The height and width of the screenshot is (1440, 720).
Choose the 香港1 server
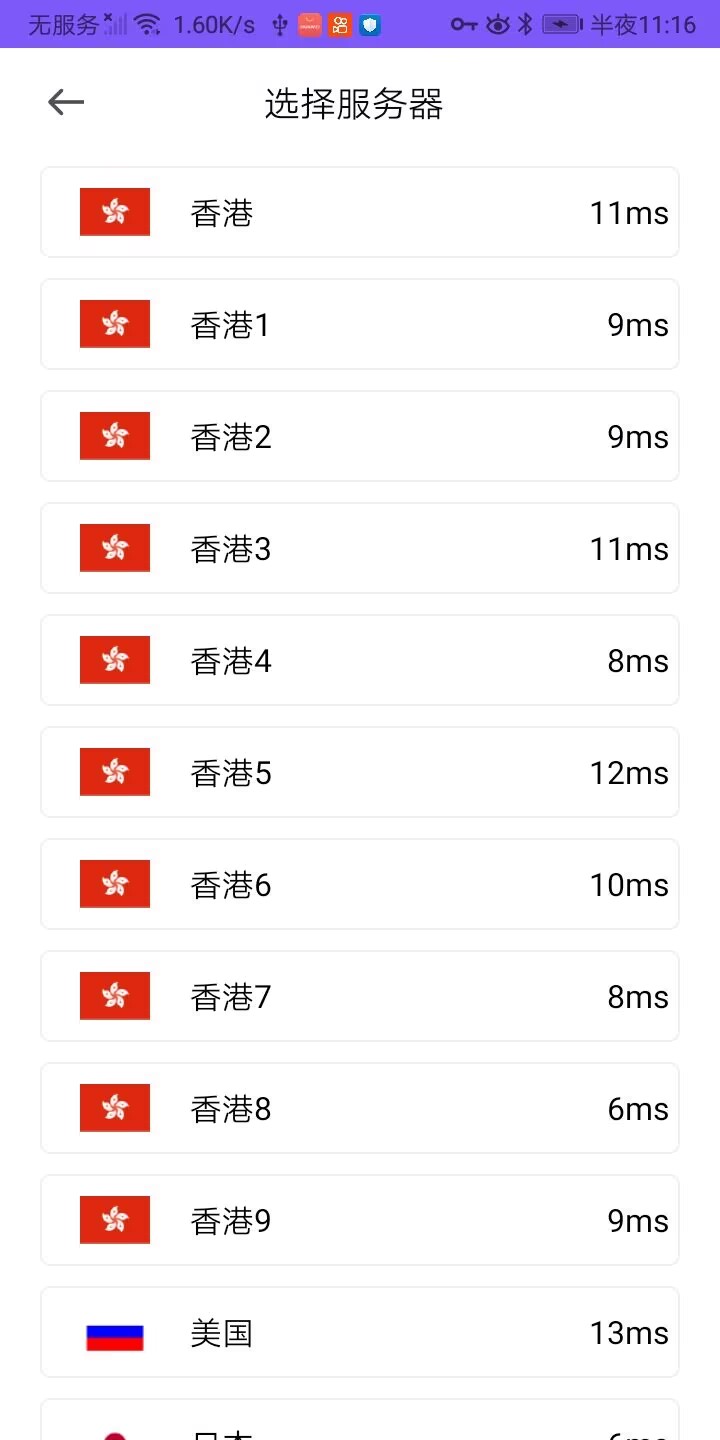(360, 324)
